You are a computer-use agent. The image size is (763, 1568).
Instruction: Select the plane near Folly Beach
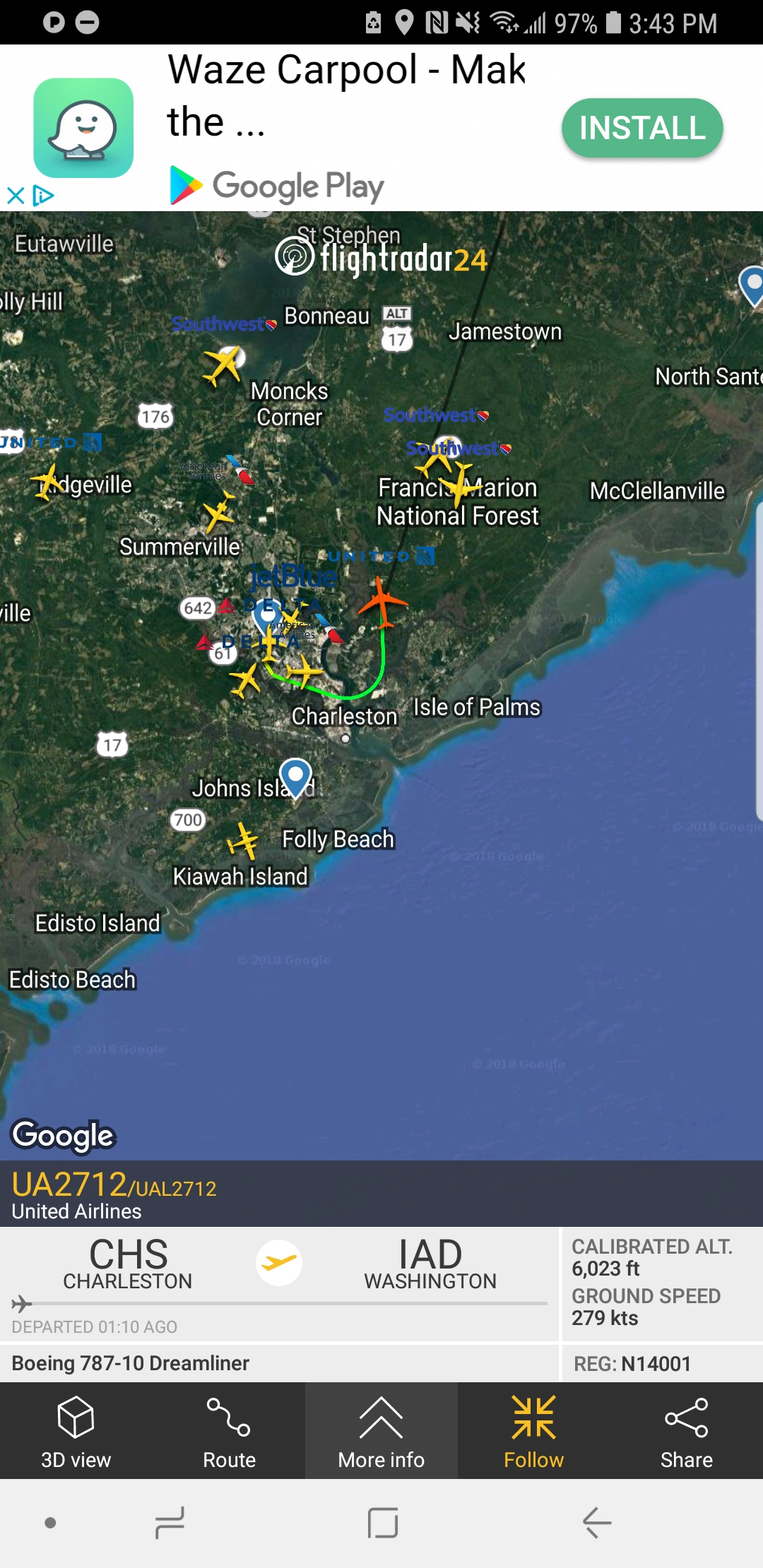point(243,841)
